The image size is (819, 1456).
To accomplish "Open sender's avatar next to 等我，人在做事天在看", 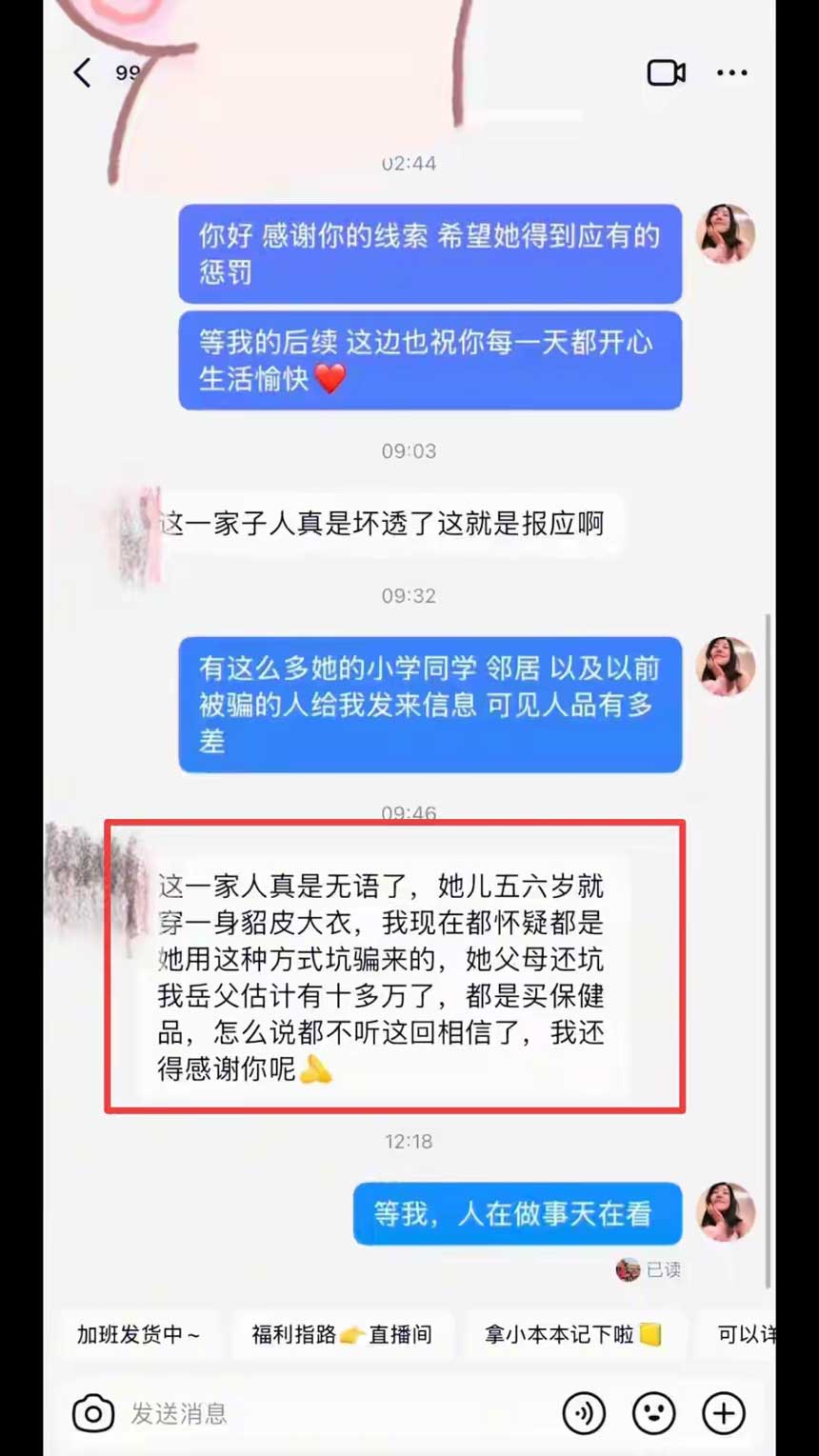I will (x=726, y=1212).
